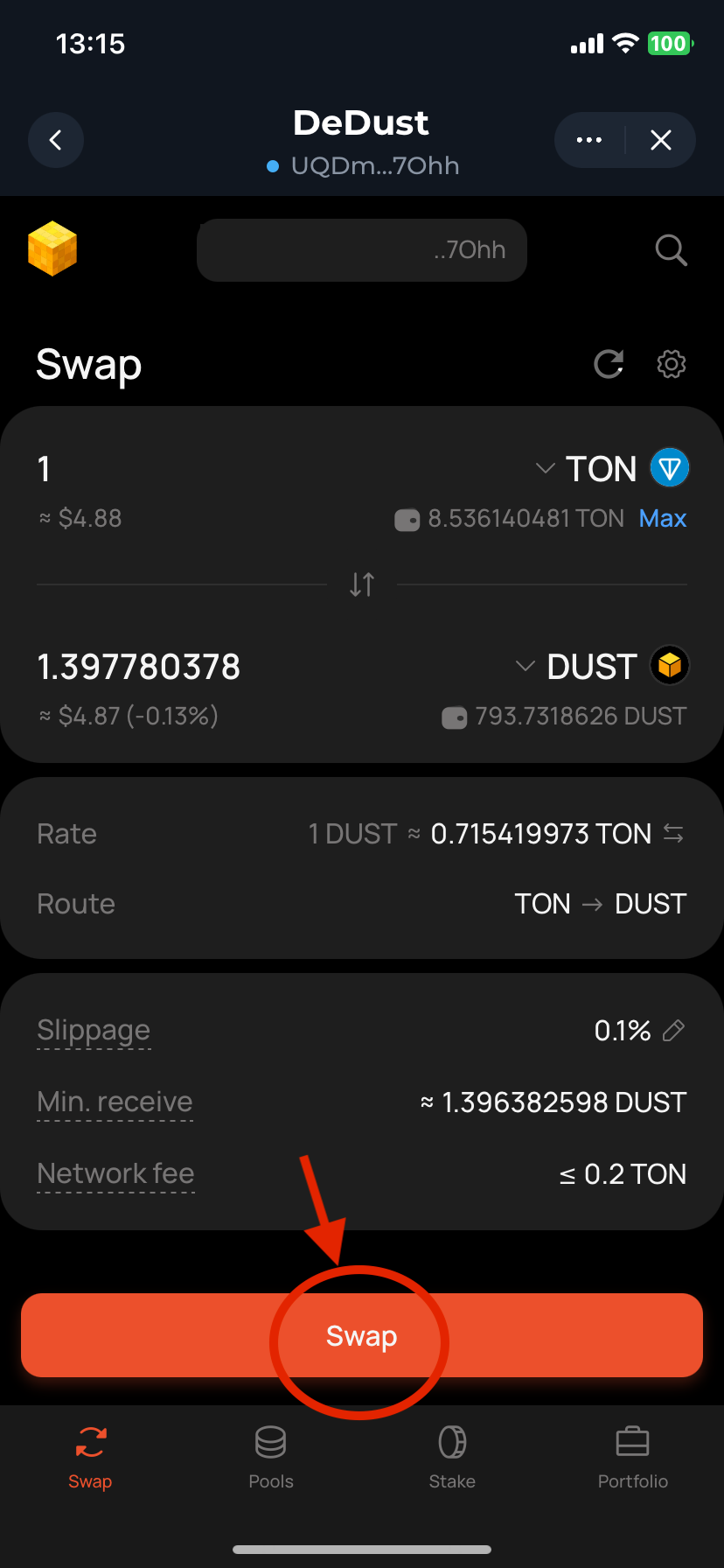Open swap settings gear

[672, 364]
